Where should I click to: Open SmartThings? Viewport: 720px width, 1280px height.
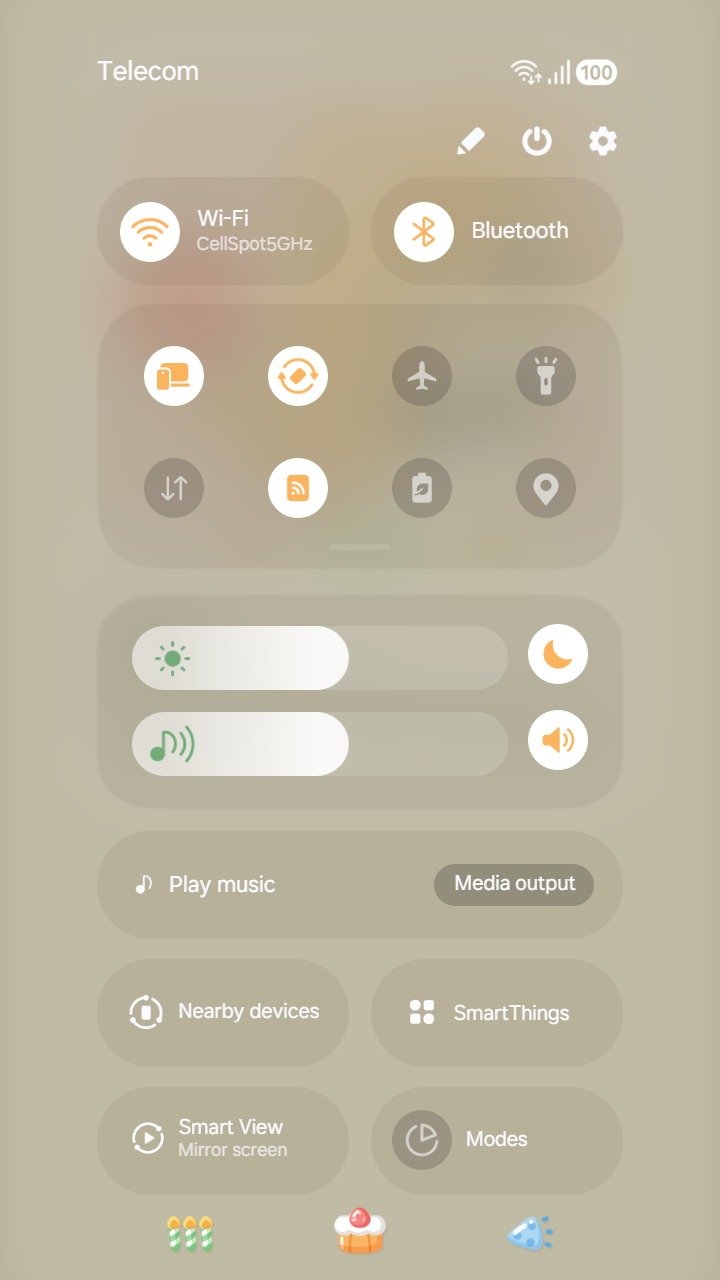click(496, 1012)
